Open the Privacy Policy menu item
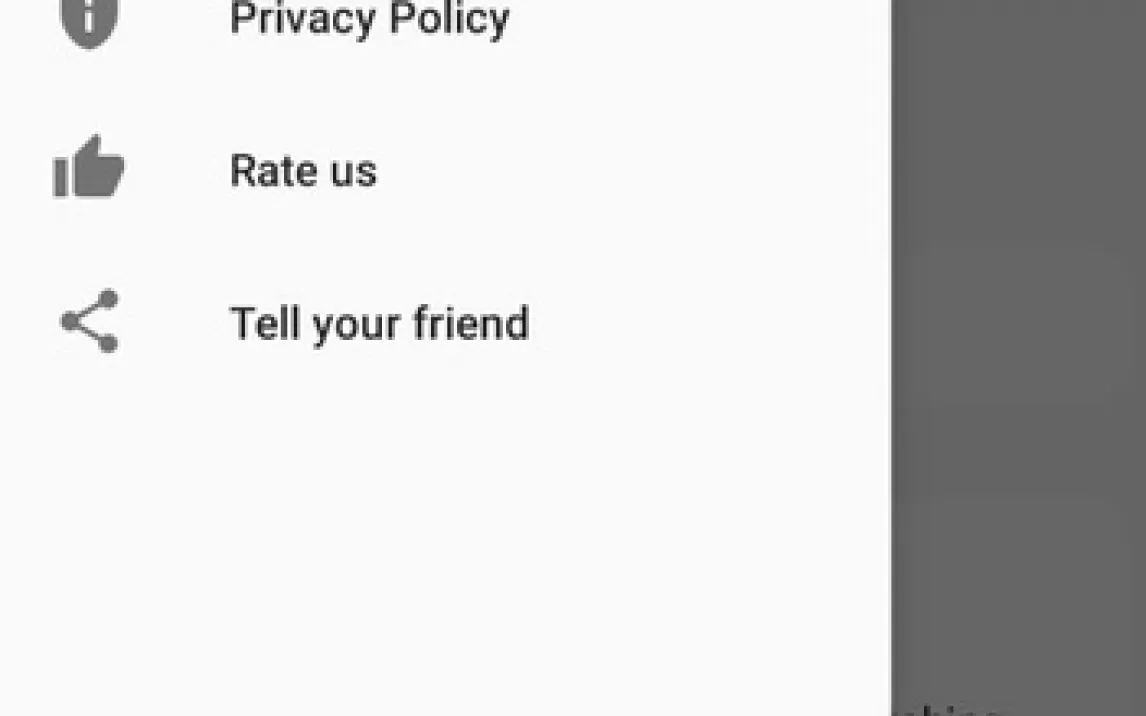Image resolution: width=1146 pixels, height=716 pixels. tap(369, 18)
